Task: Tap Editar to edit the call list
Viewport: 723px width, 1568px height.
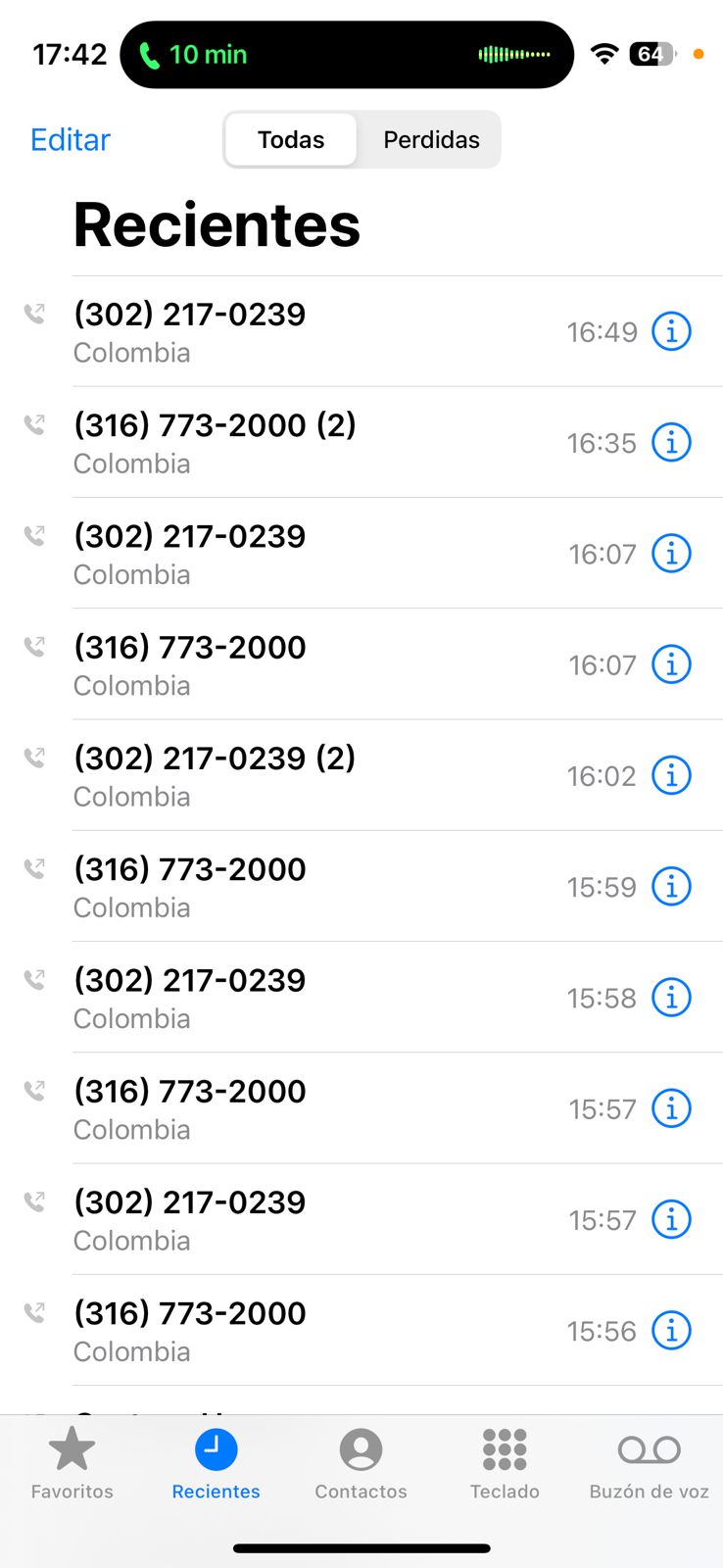Action: click(71, 139)
